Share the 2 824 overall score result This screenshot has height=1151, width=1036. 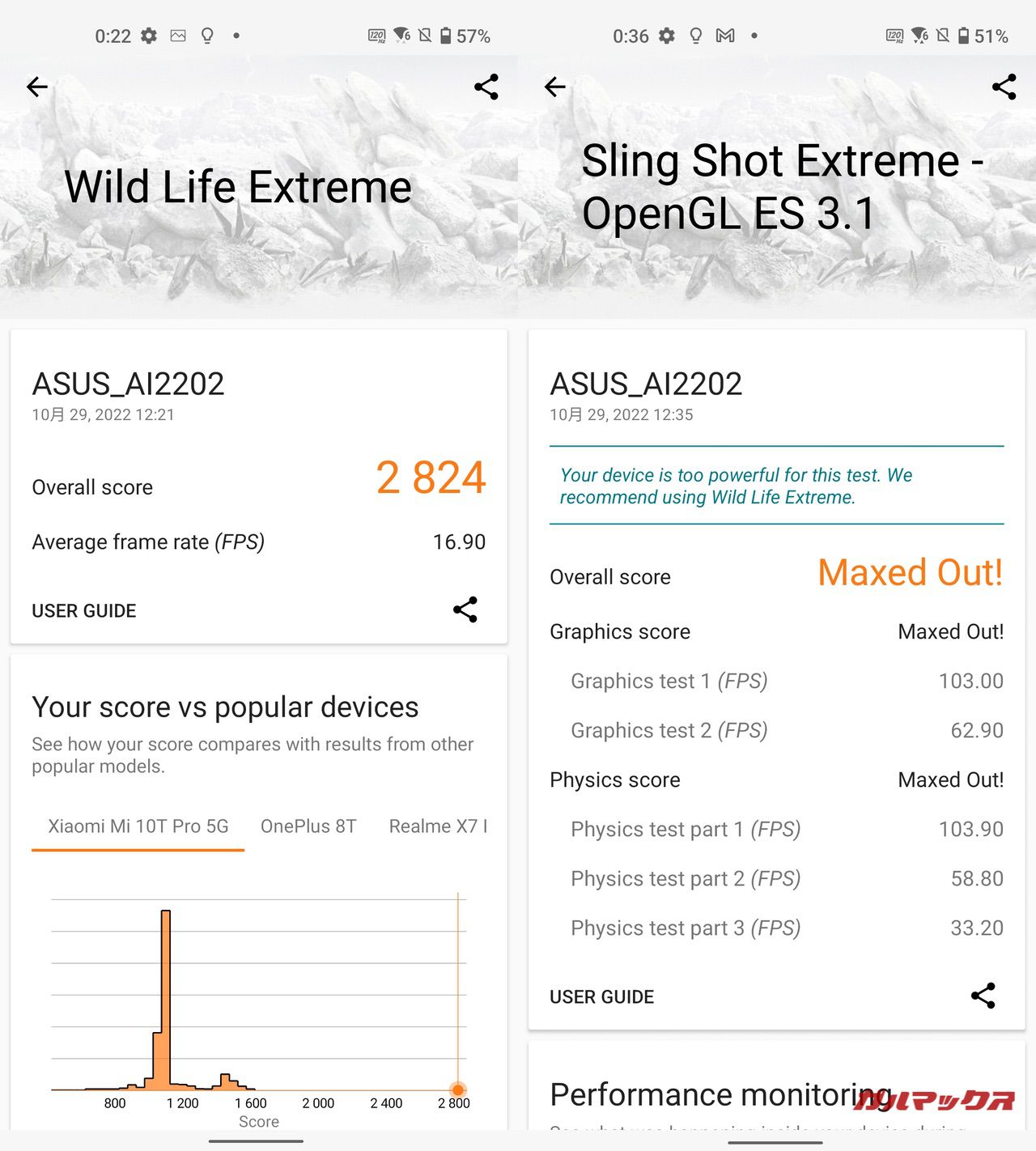point(465,609)
